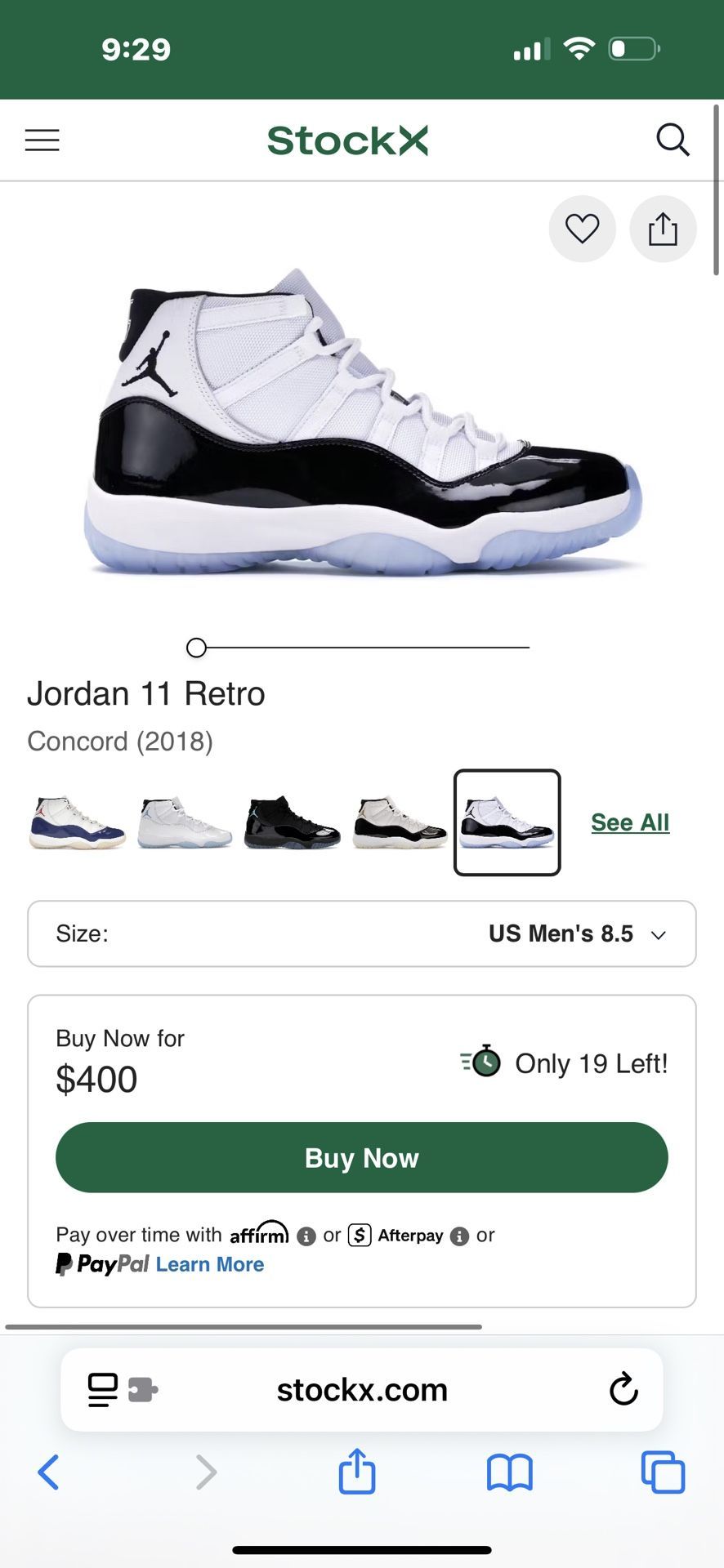Open the StockX search
The height and width of the screenshot is (1568, 724).
673,140
